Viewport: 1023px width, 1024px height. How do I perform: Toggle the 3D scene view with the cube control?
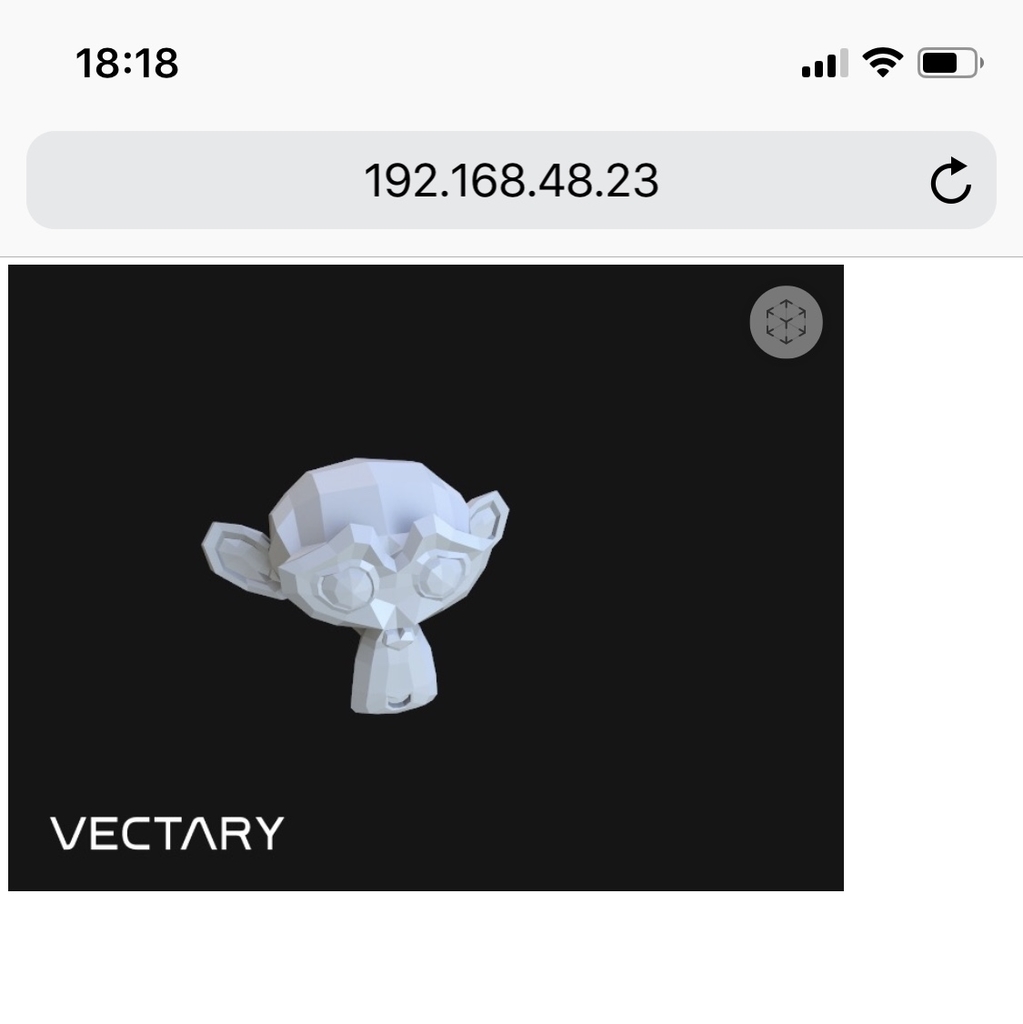pos(785,322)
